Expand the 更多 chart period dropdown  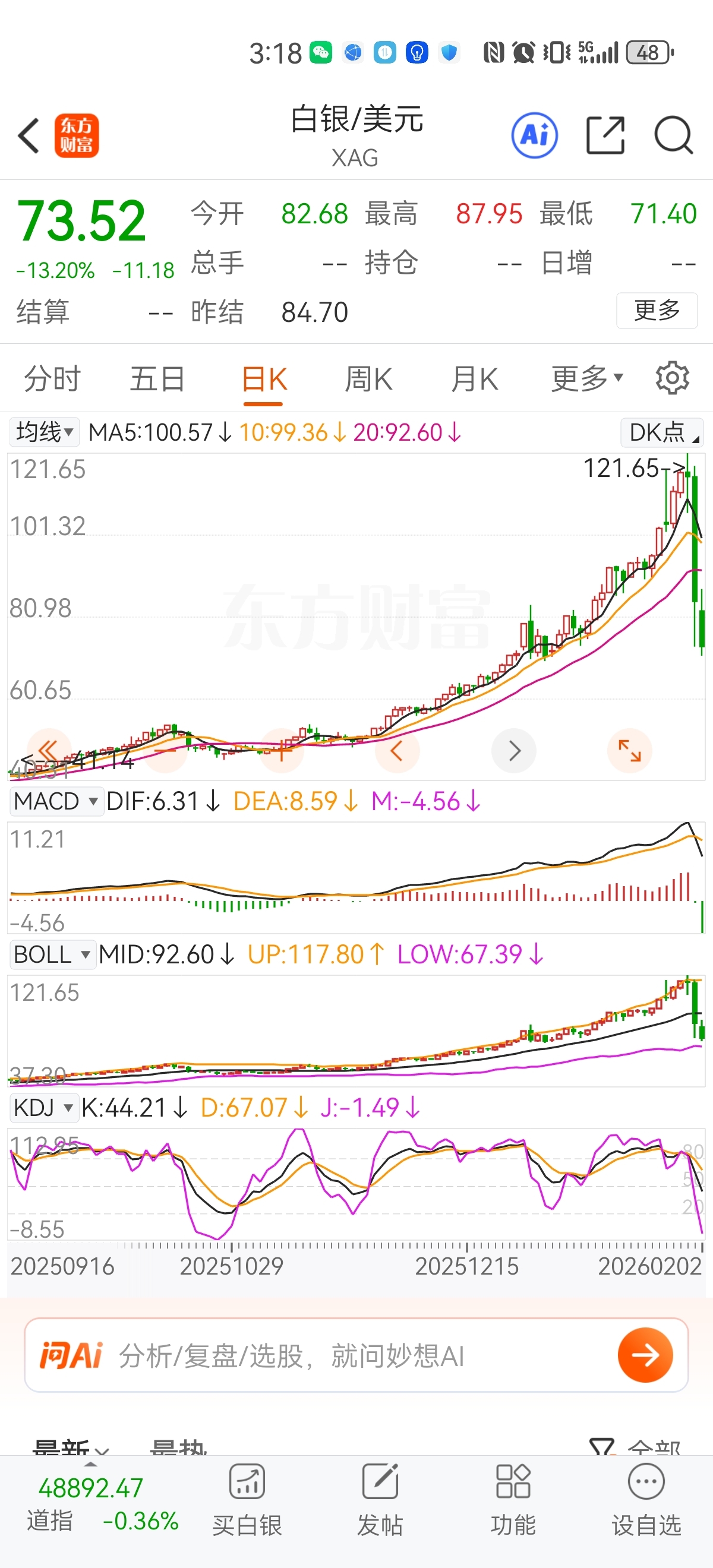[587, 379]
